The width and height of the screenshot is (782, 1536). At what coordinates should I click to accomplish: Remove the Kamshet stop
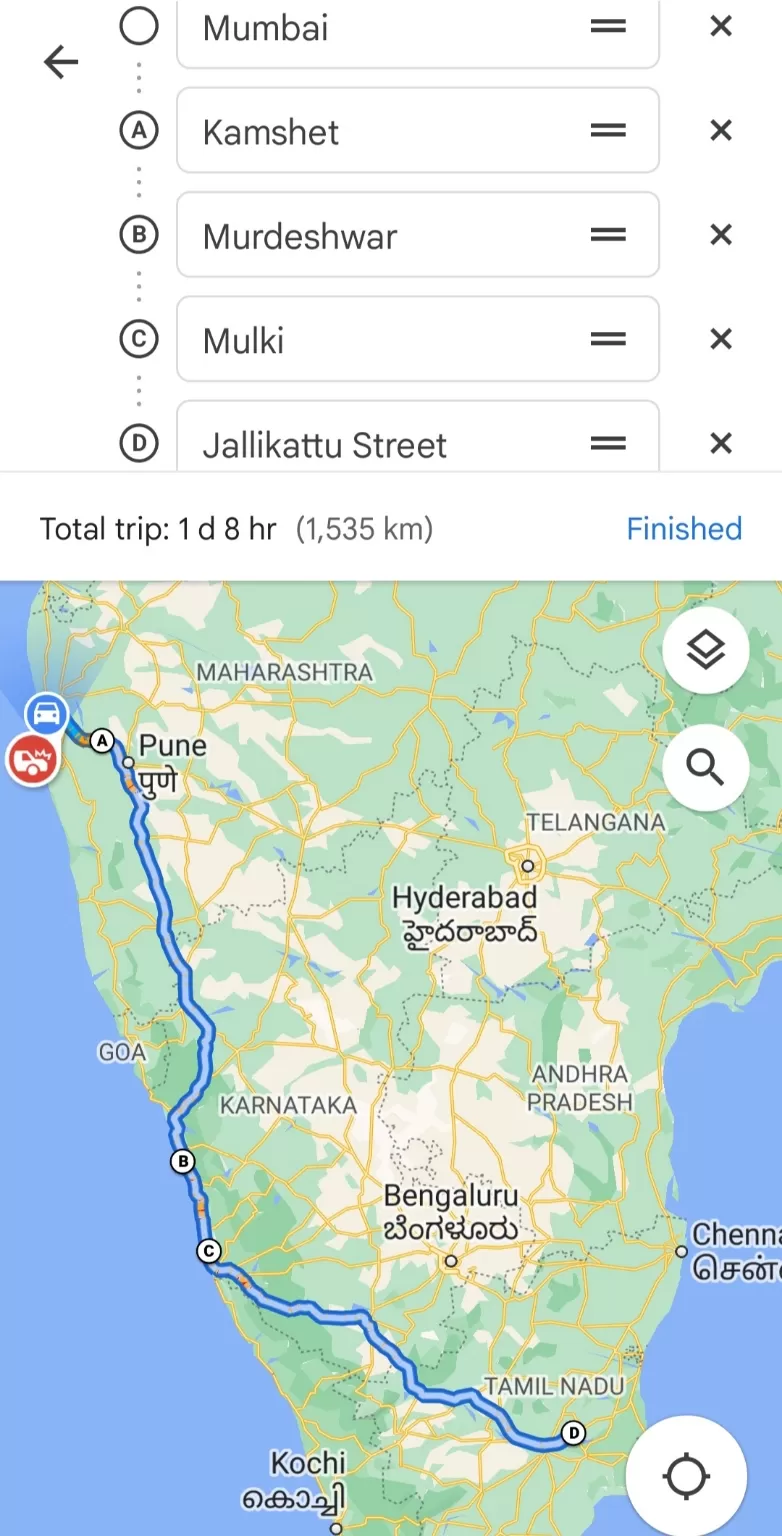(721, 131)
